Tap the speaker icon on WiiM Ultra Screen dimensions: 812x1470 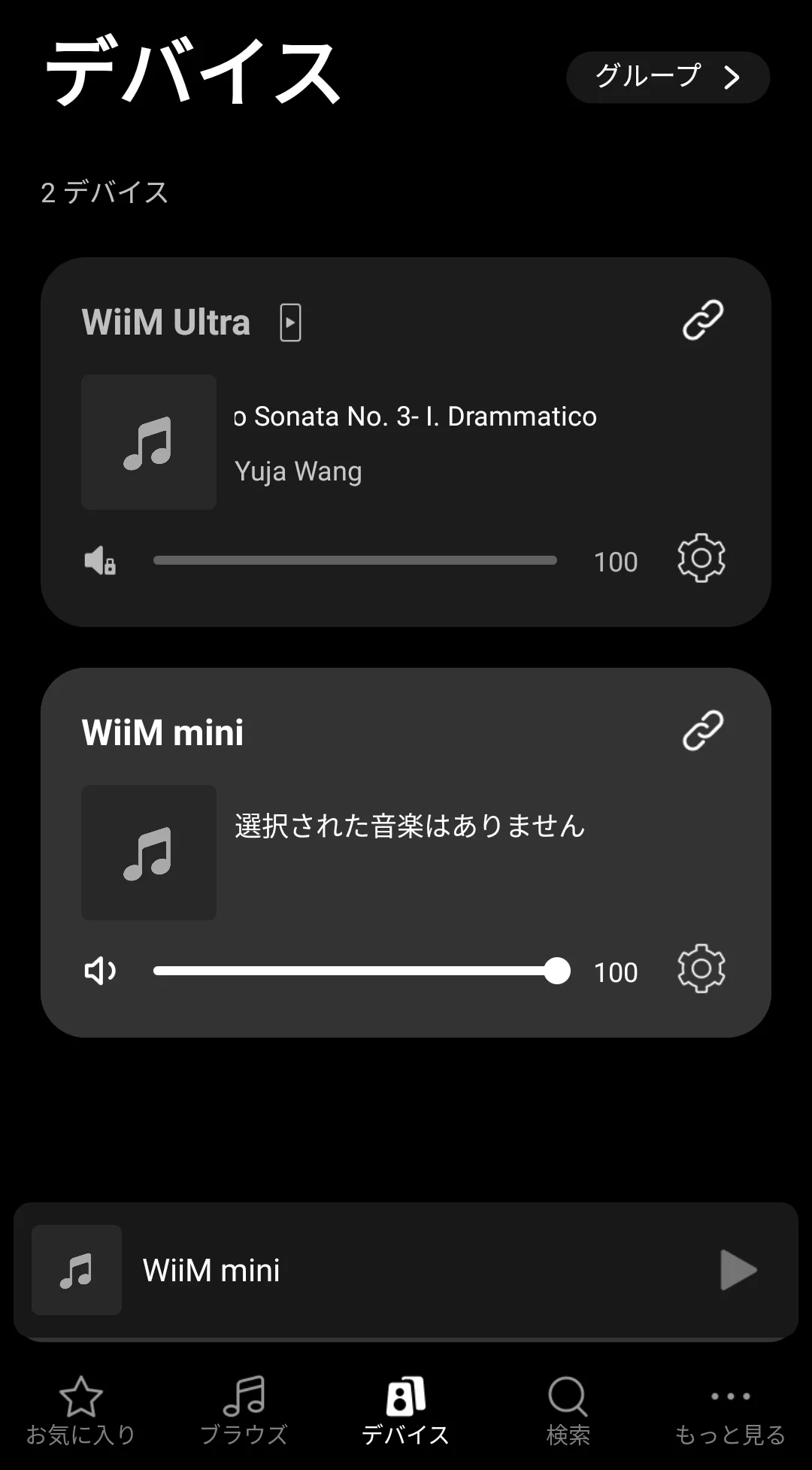pyautogui.click(x=100, y=561)
